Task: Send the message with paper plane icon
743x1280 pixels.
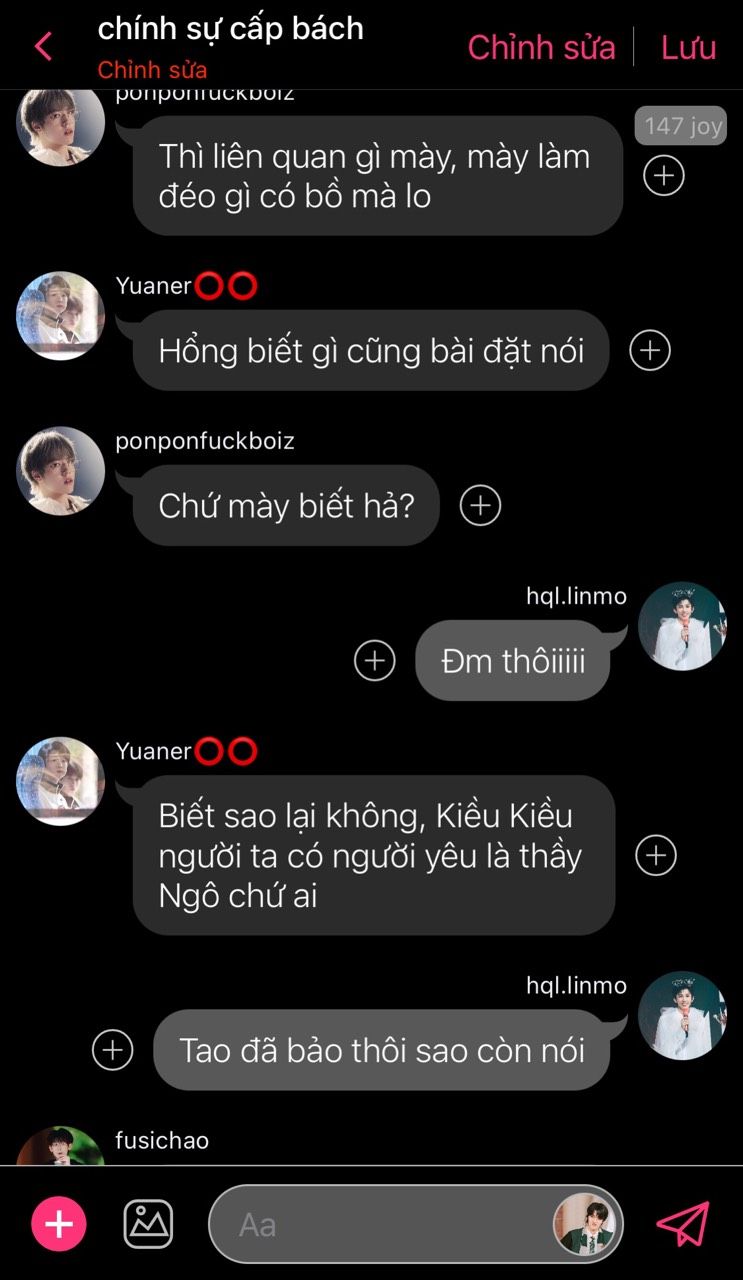Action: coord(683,1224)
